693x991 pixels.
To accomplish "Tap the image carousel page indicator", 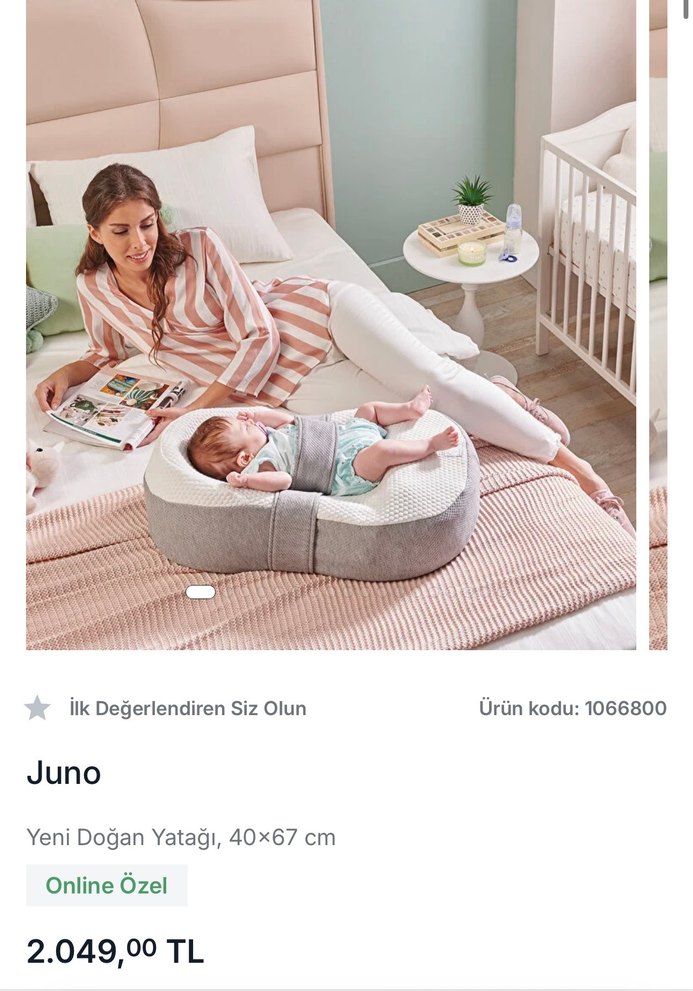I will (x=200, y=592).
